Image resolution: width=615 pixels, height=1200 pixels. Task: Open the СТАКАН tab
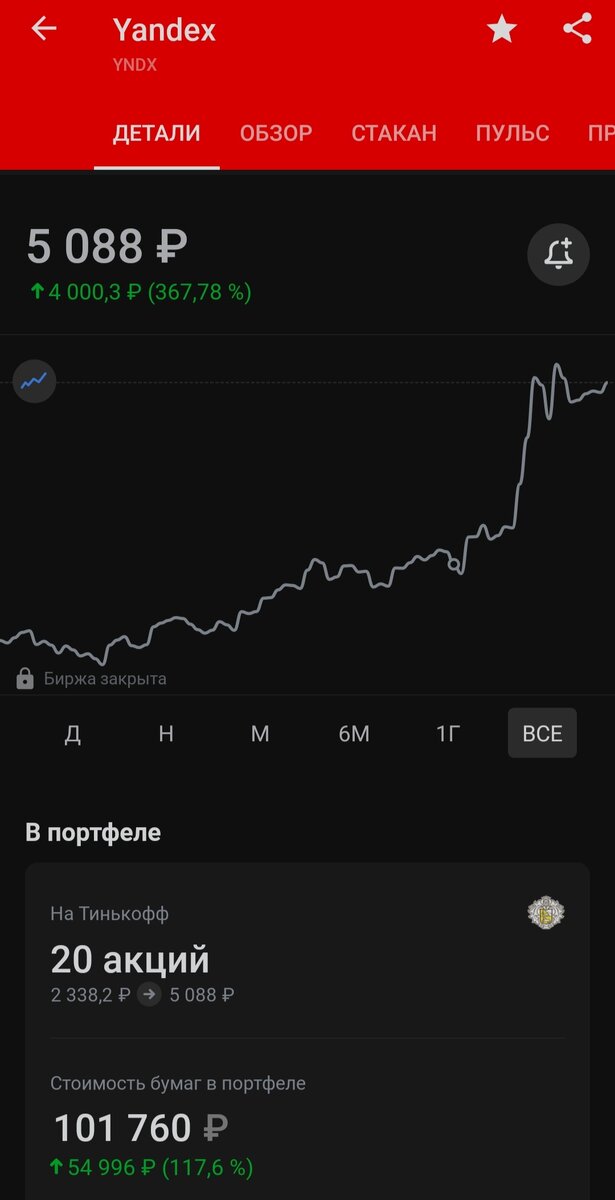tap(394, 134)
